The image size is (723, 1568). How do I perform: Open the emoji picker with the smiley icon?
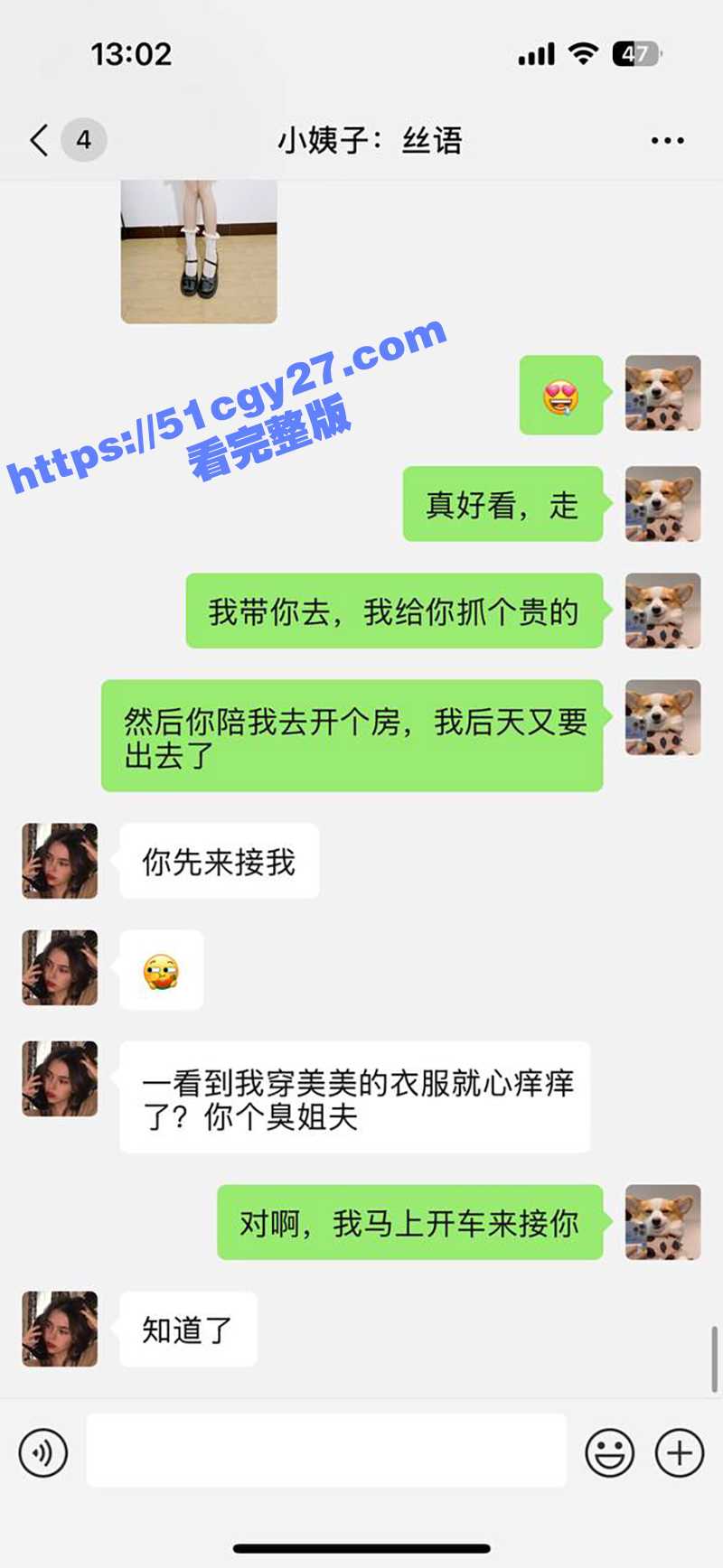(610, 1451)
